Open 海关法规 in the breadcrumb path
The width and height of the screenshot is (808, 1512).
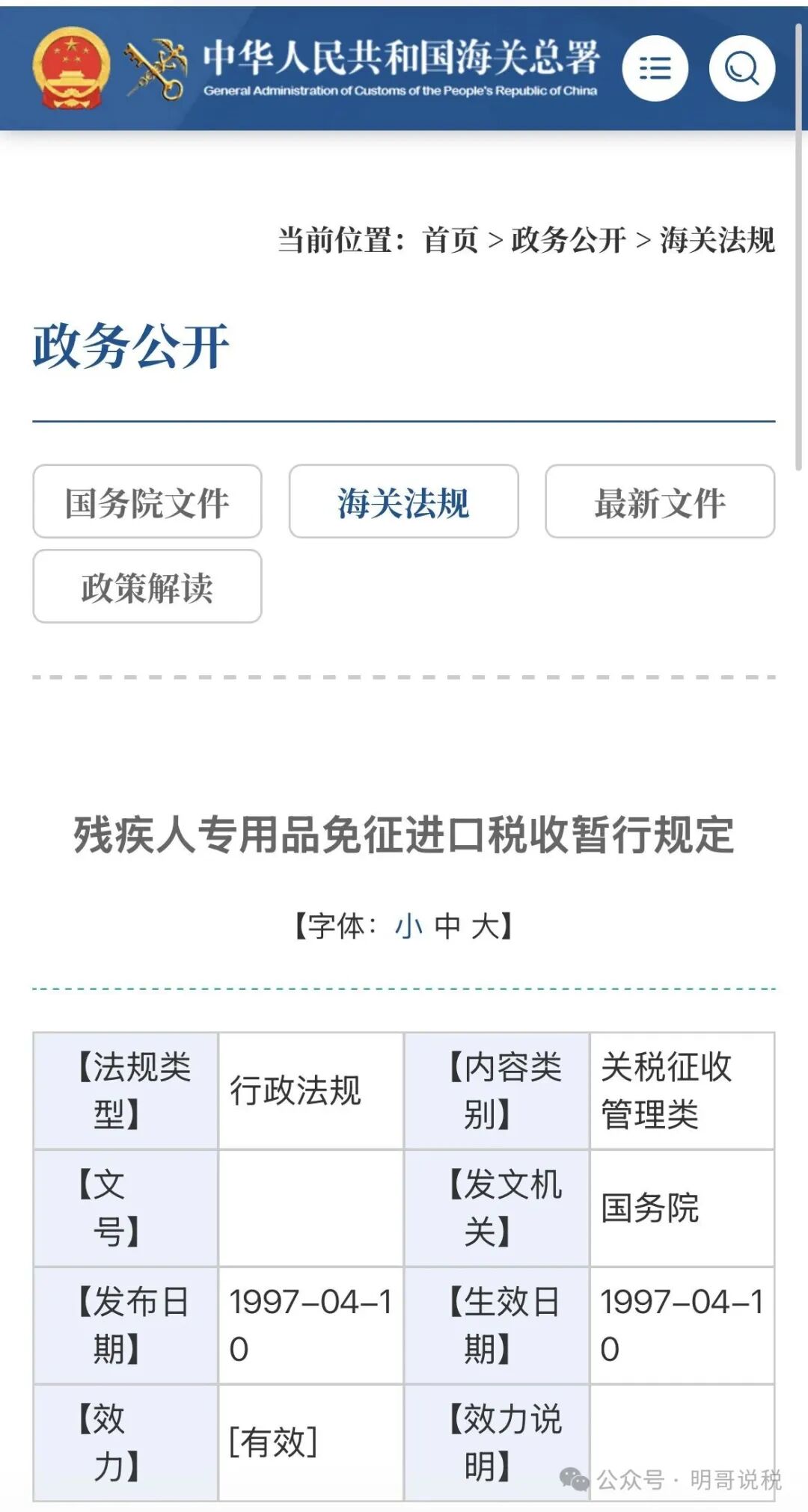(717, 240)
